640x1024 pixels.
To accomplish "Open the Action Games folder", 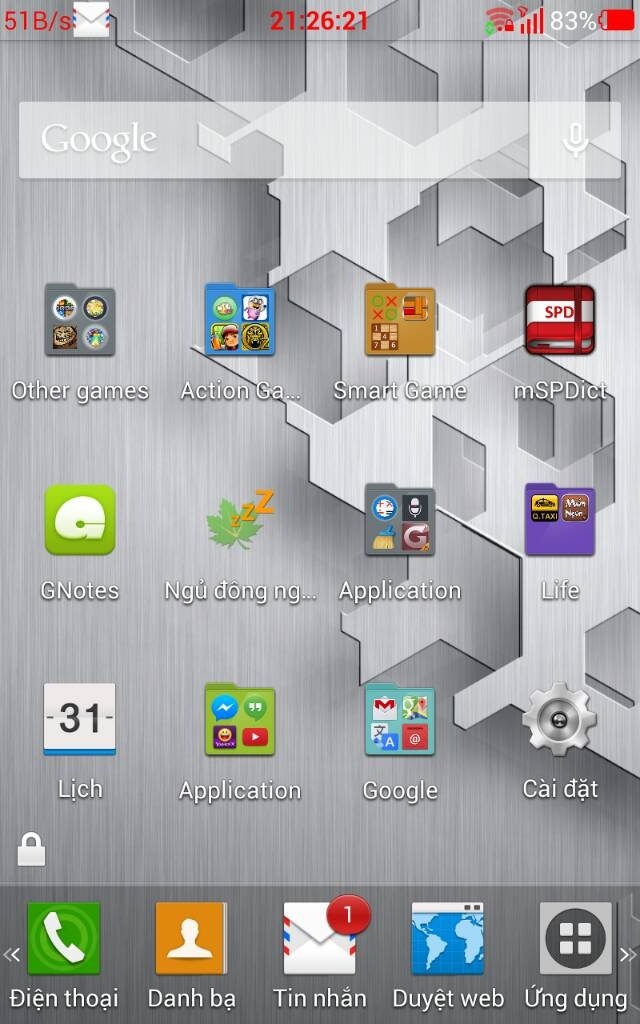I will 240,321.
